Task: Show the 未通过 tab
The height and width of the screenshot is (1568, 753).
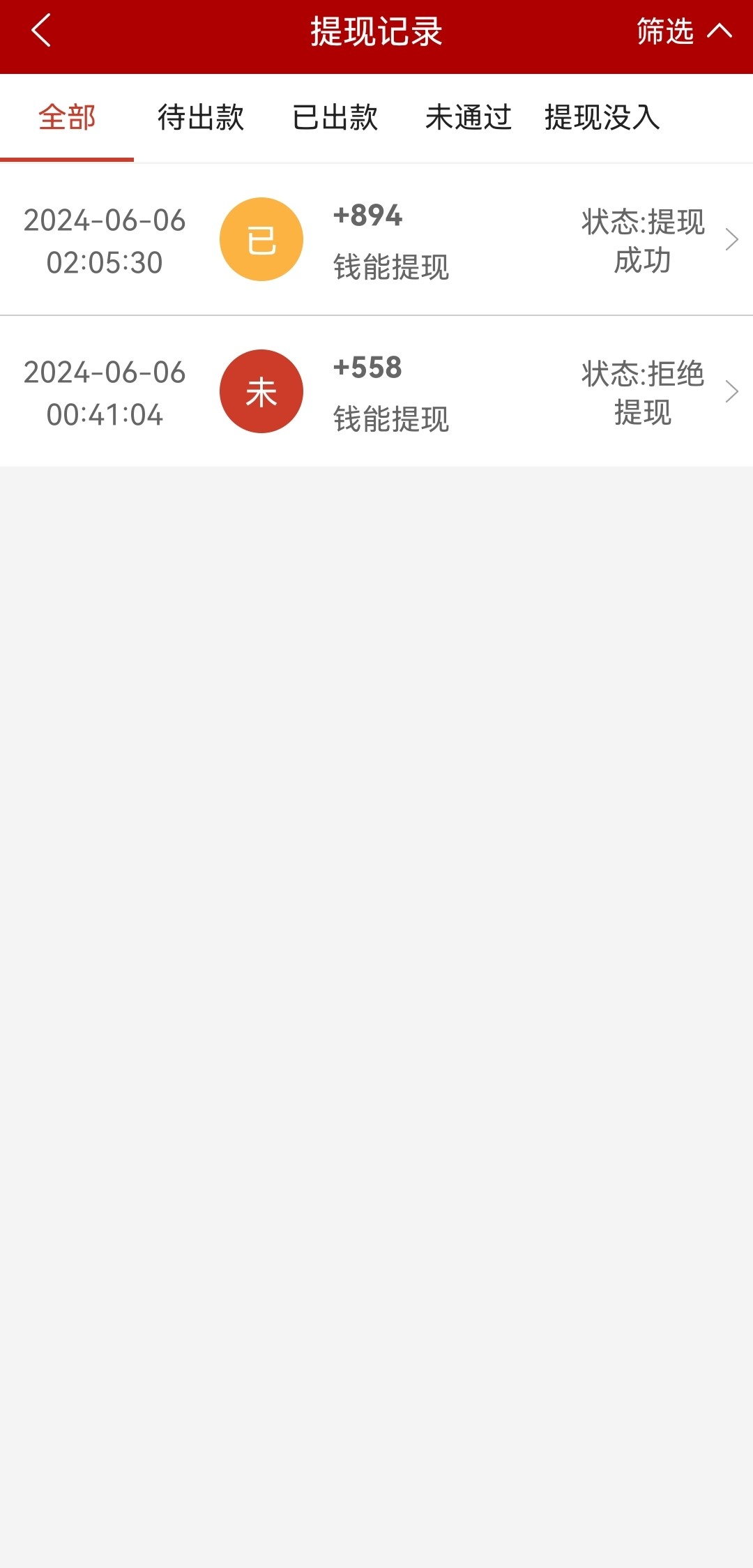Action: 469,117
